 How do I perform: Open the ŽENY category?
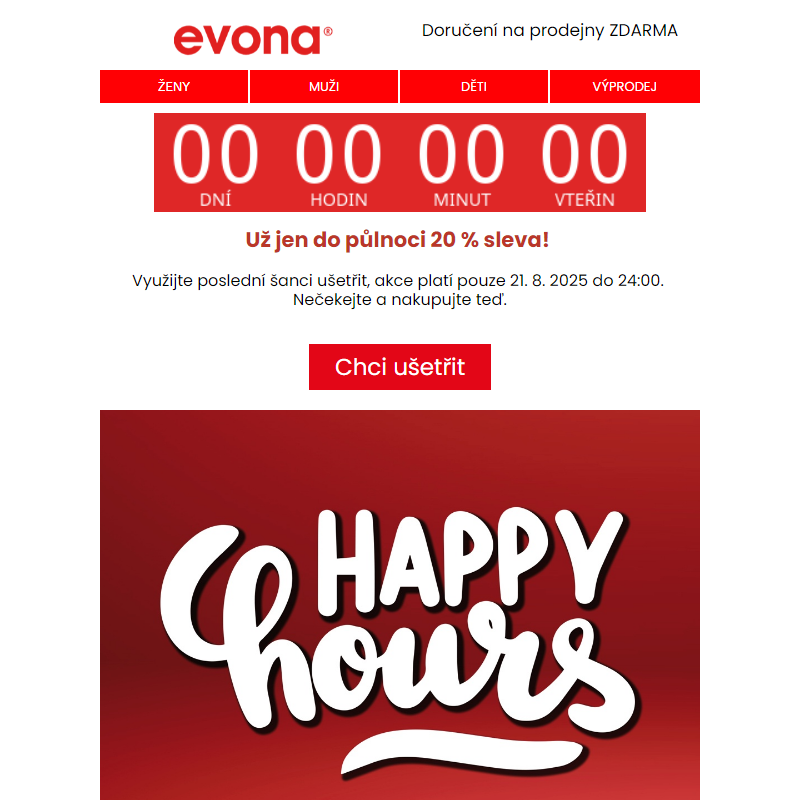174,87
